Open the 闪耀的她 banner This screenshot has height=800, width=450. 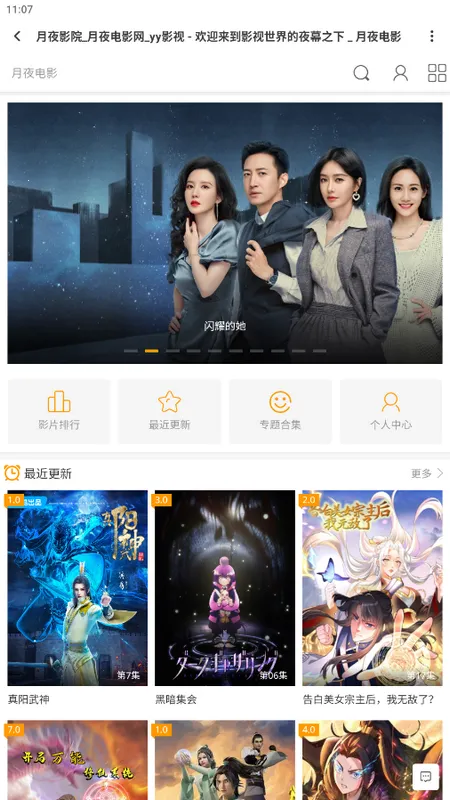[x=225, y=233]
